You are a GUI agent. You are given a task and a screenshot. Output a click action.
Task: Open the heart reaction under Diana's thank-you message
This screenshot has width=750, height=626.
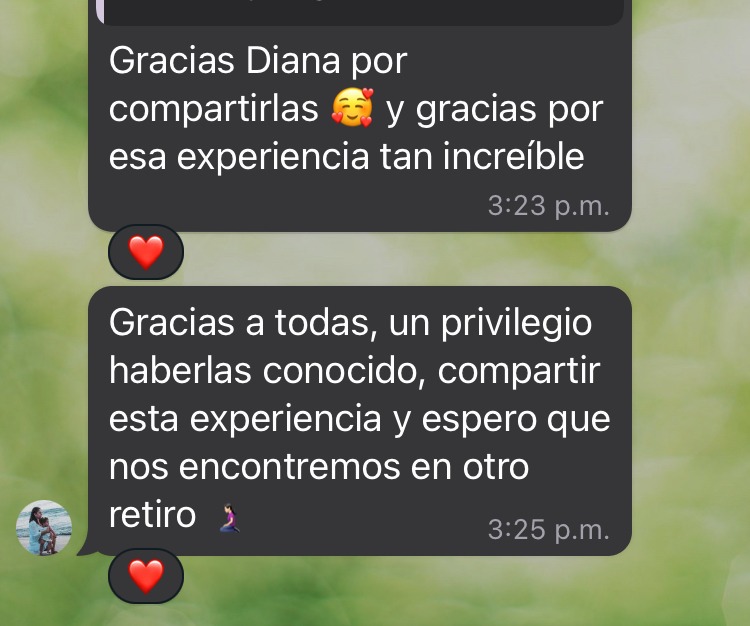pyautogui.click(x=146, y=252)
